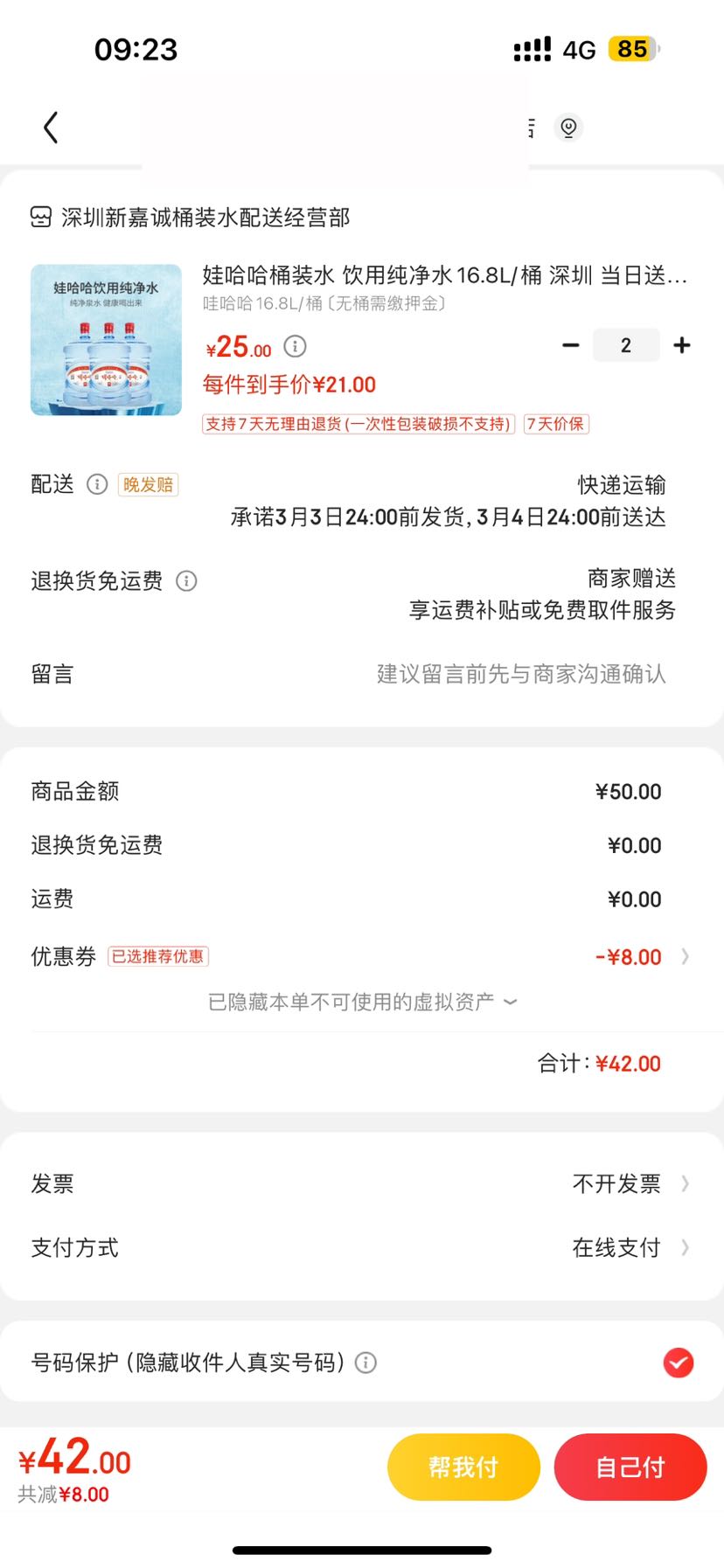Viewport: 724px width, 1568px height.
Task: Click the 已选推荐优惠 coupon label
Action: [157, 955]
